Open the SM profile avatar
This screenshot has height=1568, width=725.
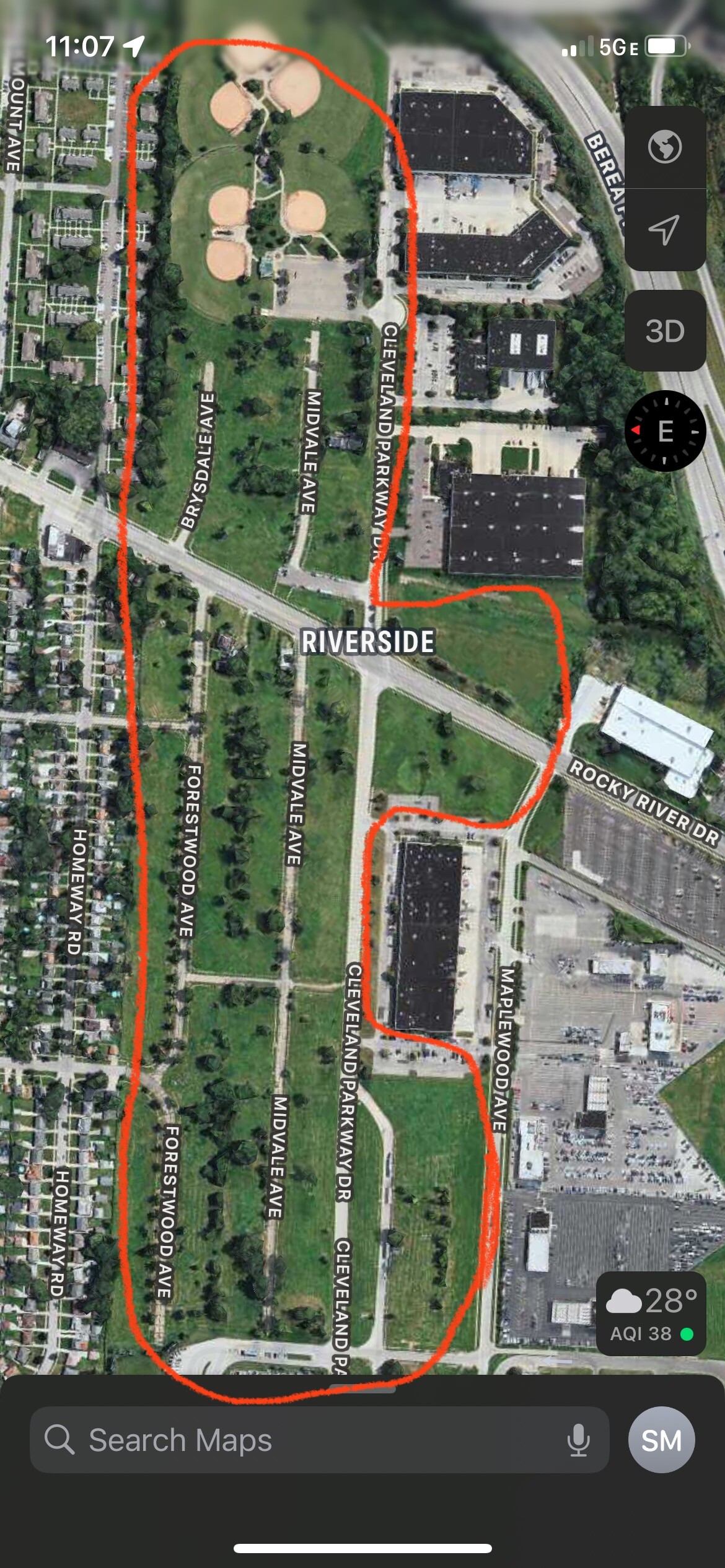[661, 1440]
